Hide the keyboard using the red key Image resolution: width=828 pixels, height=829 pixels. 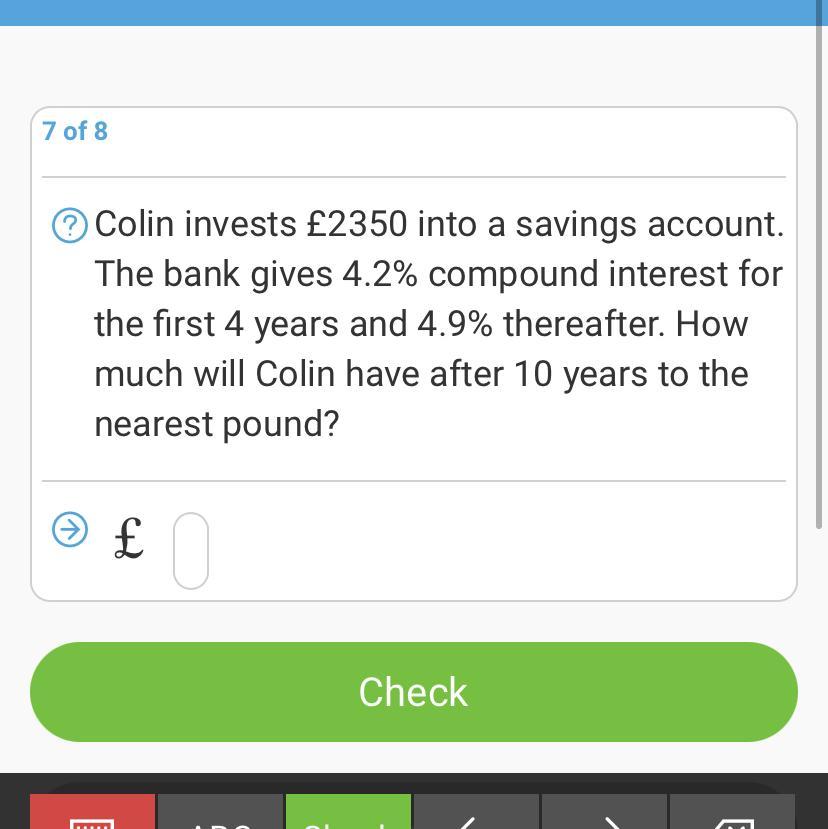93,812
